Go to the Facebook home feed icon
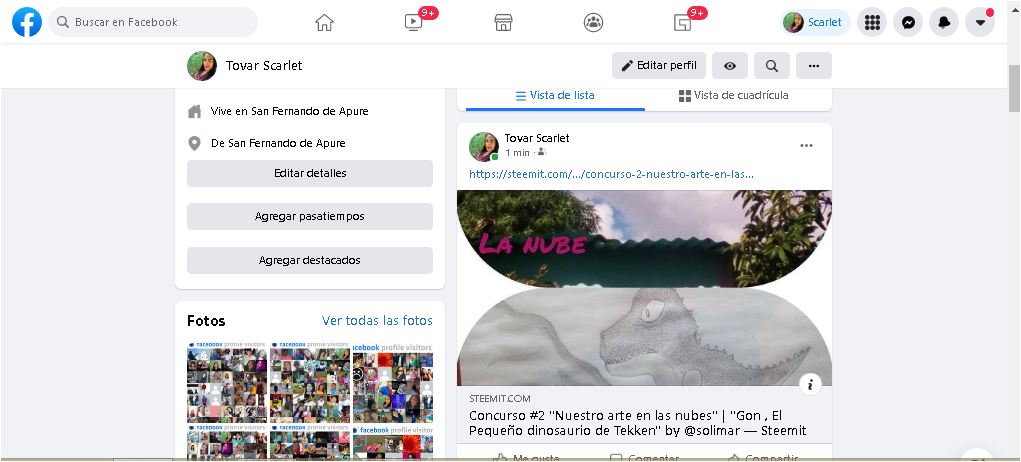 pos(324,23)
